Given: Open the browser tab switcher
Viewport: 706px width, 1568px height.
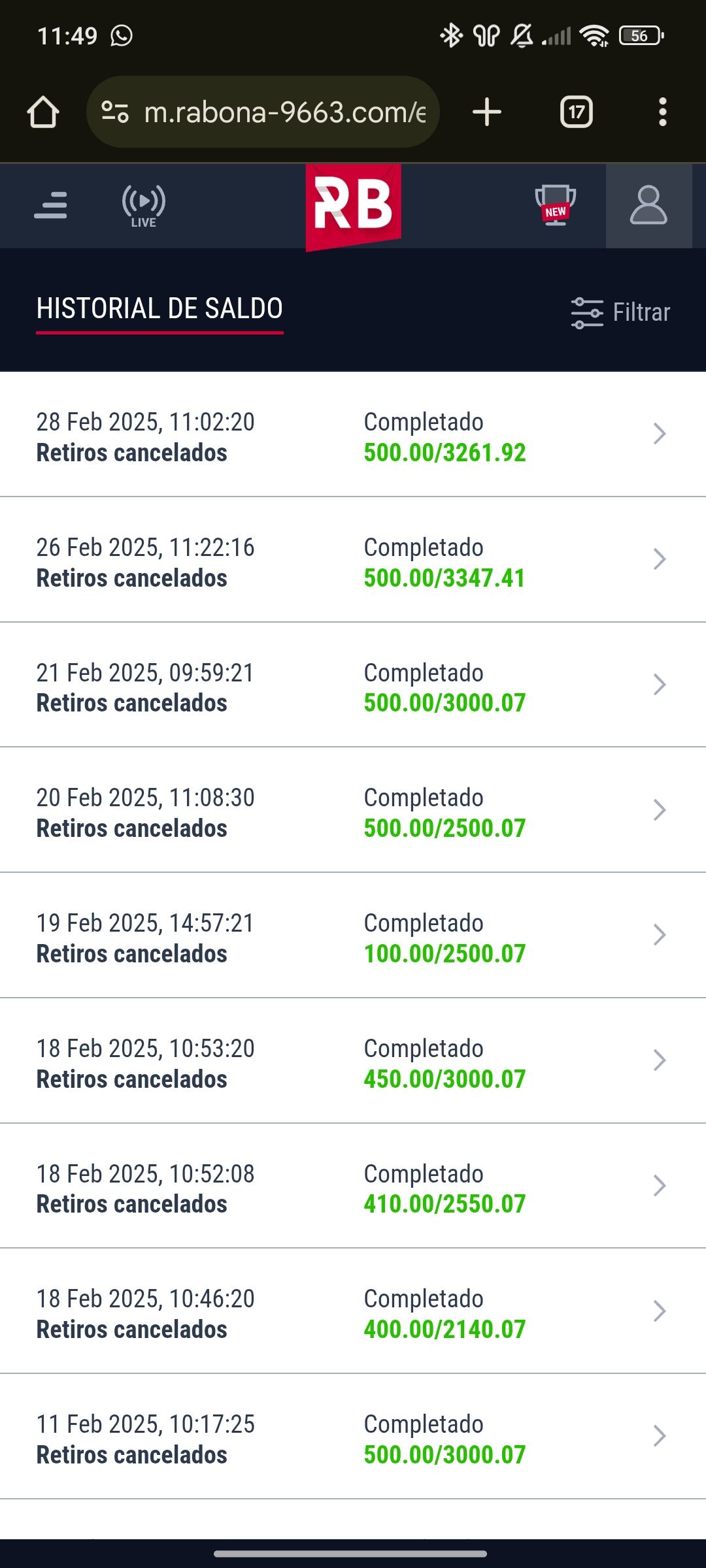Looking at the screenshot, I should [577, 112].
